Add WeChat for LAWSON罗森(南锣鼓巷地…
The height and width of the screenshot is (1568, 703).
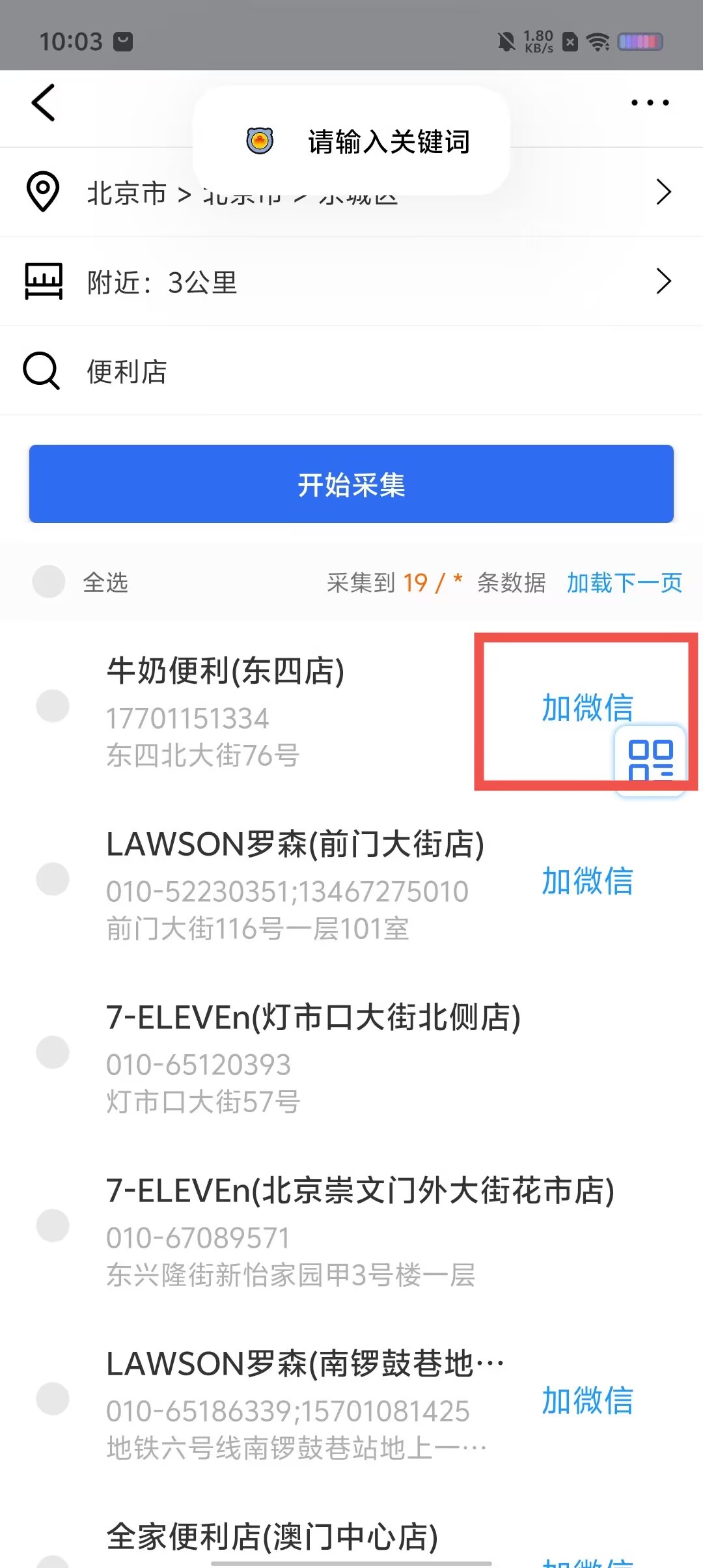click(x=586, y=1400)
